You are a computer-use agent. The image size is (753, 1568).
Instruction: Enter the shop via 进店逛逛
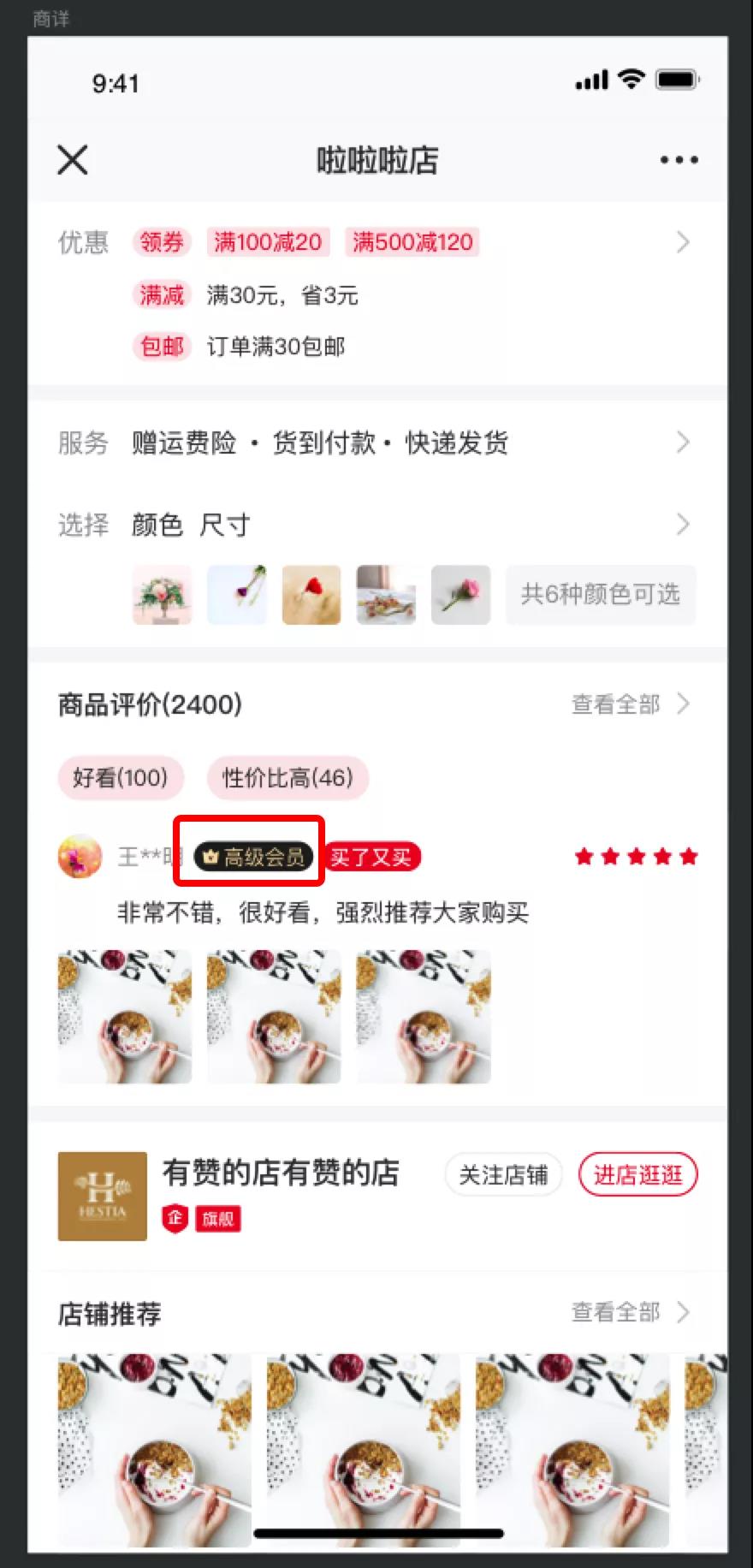pos(637,1175)
